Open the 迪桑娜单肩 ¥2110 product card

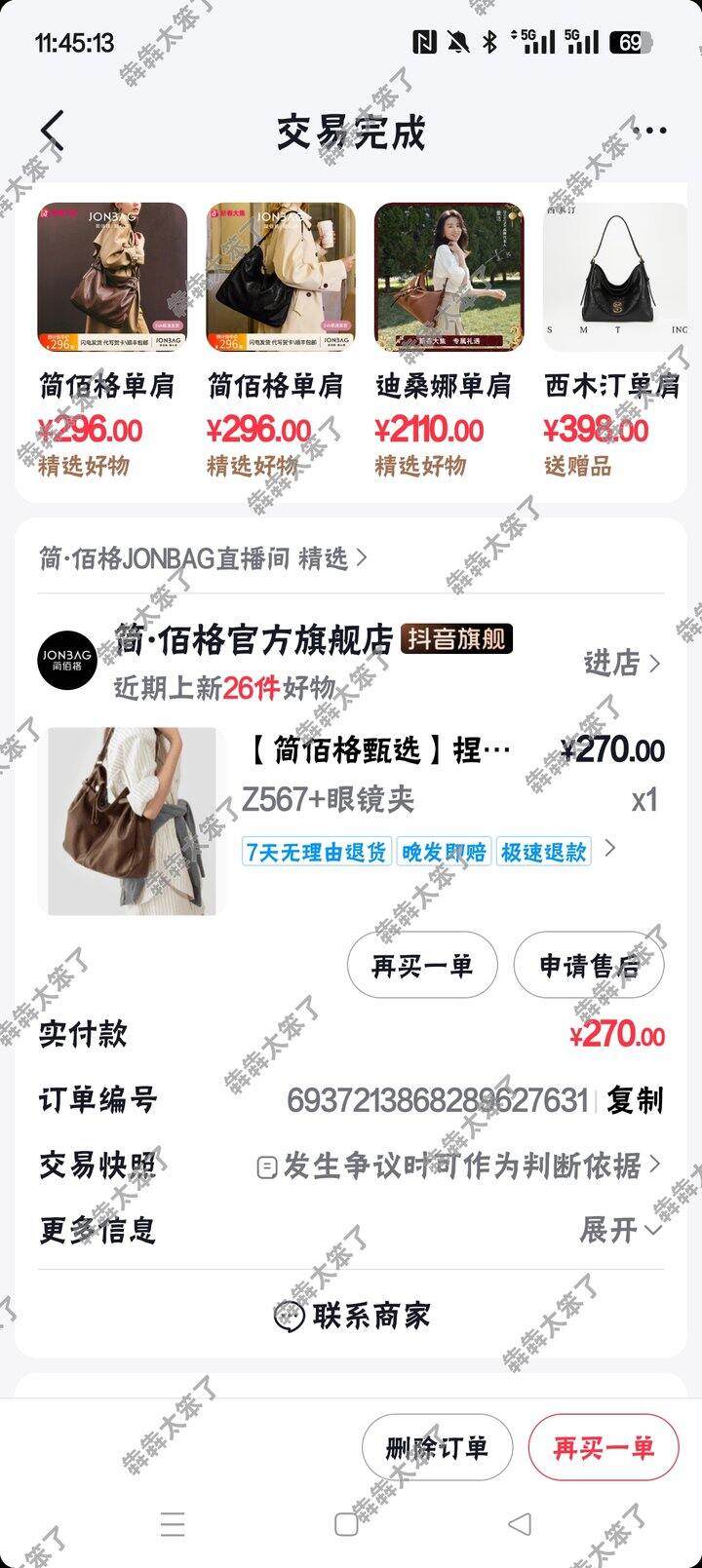448,278
